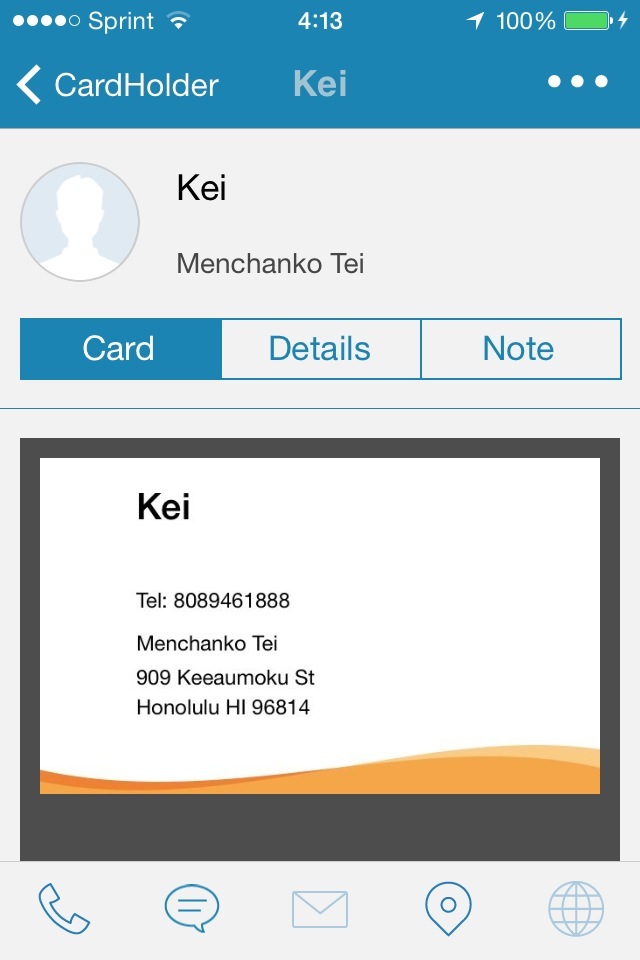Image resolution: width=640 pixels, height=960 pixels.
Task: Tap Kei's profile photo placeholder
Action: (80, 221)
